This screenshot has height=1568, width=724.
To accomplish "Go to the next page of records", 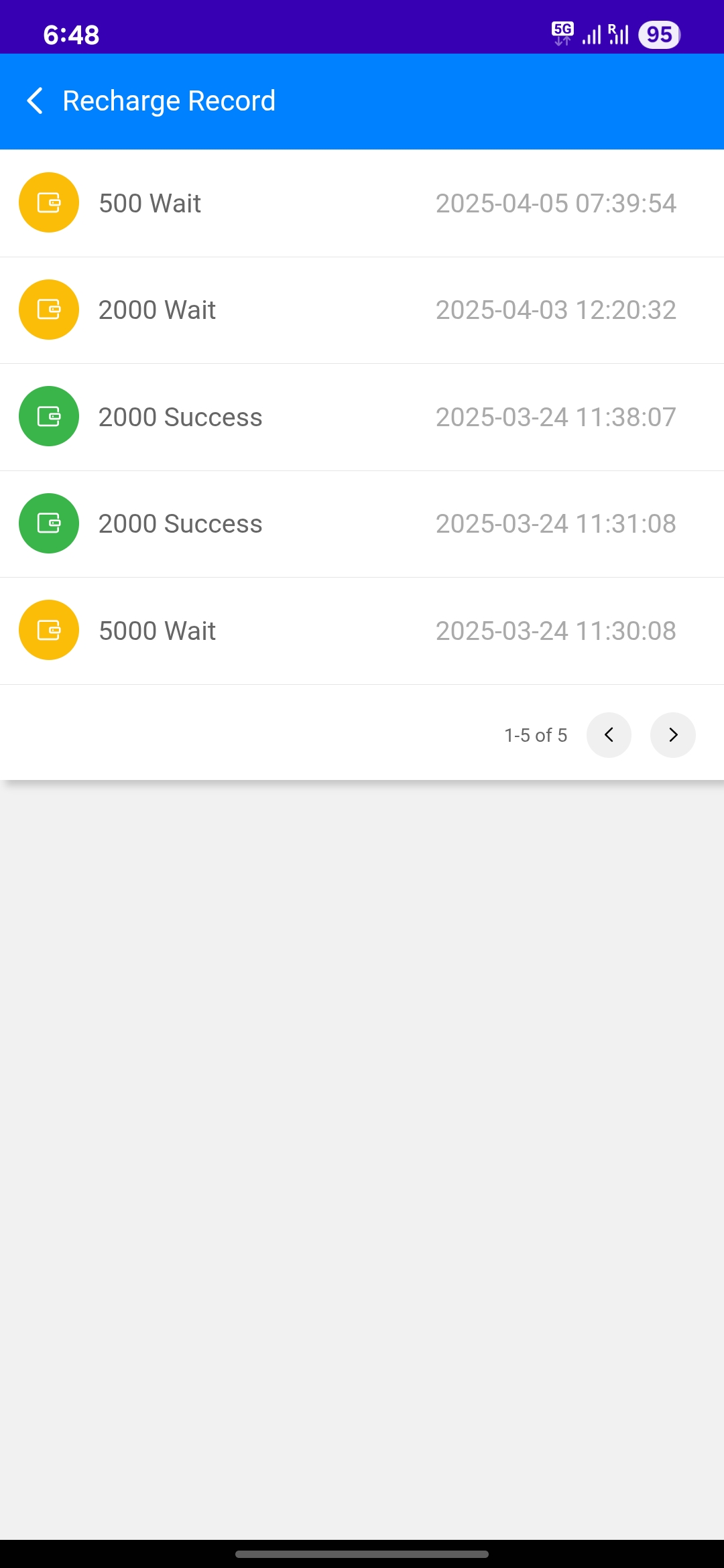I will click(672, 735).
